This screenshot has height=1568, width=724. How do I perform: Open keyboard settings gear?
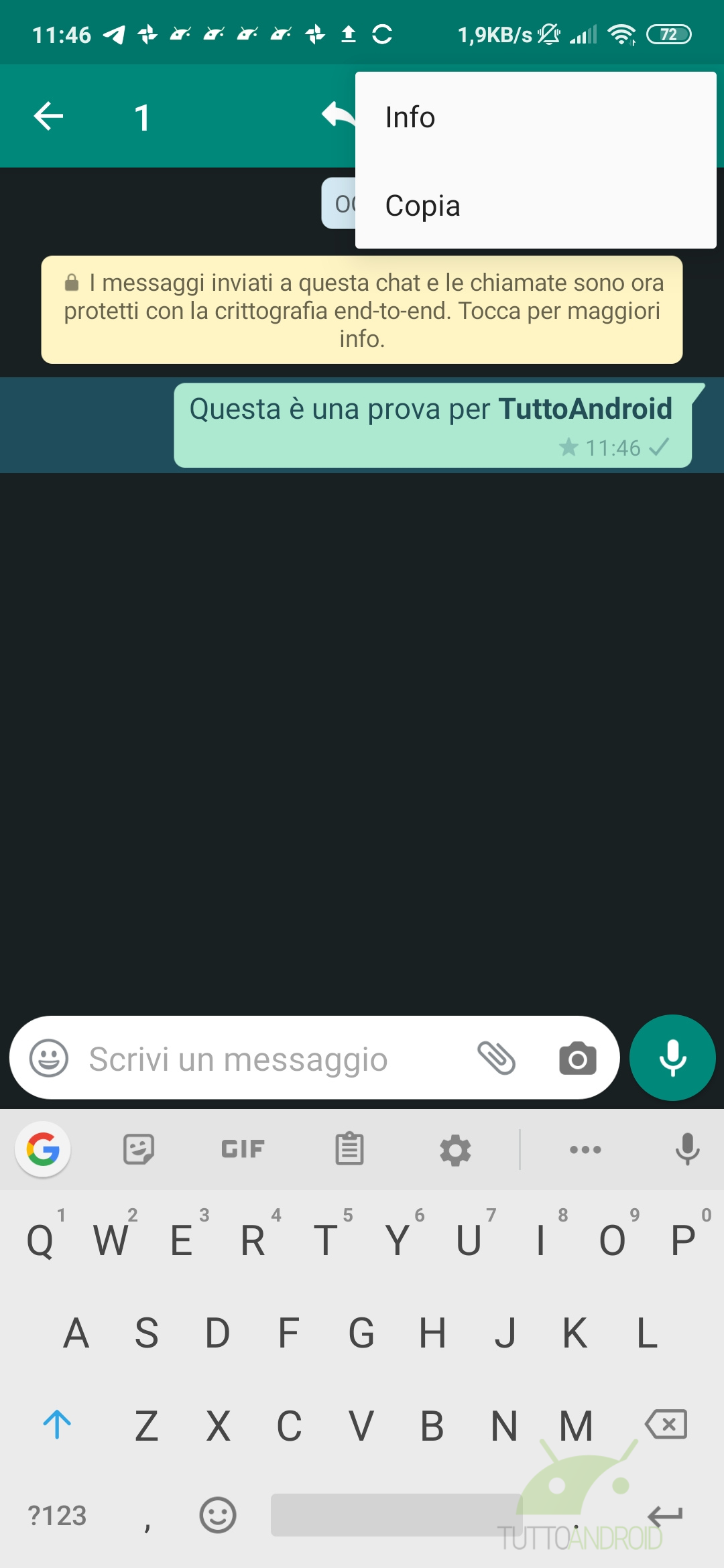[x=455, y=1151]
